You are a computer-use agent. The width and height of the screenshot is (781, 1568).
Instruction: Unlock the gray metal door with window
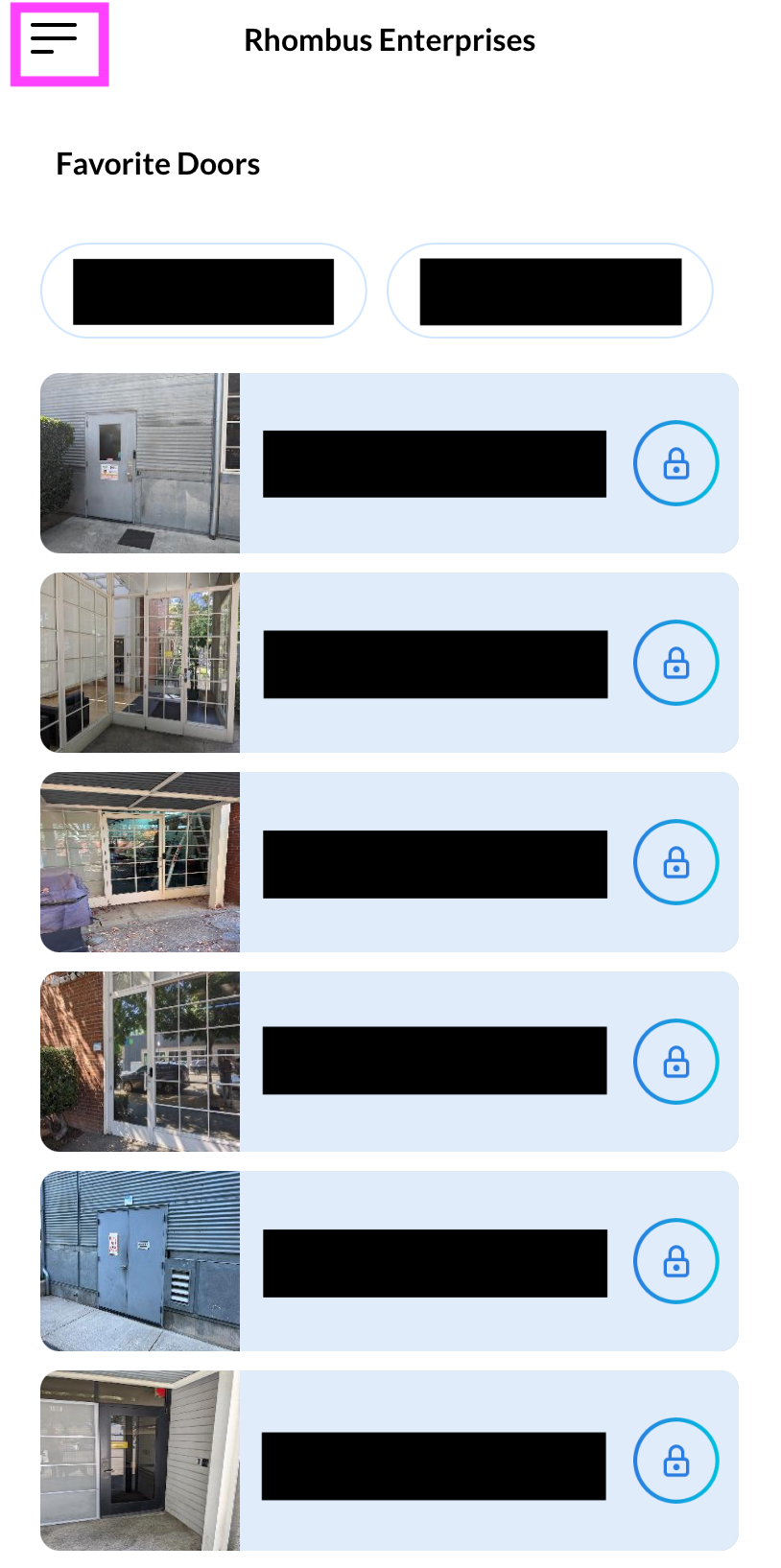coord(675,463)
